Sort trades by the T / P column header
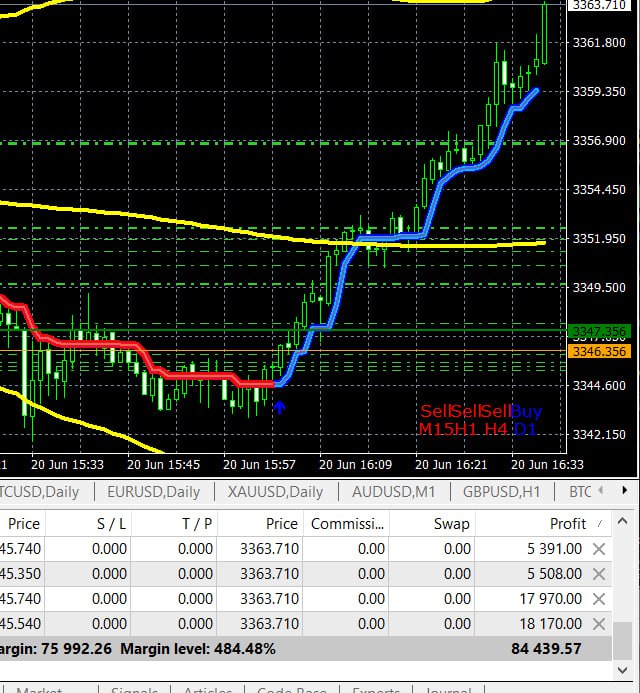The height and width of the screenshot is (693, 640). coord(197,523)
